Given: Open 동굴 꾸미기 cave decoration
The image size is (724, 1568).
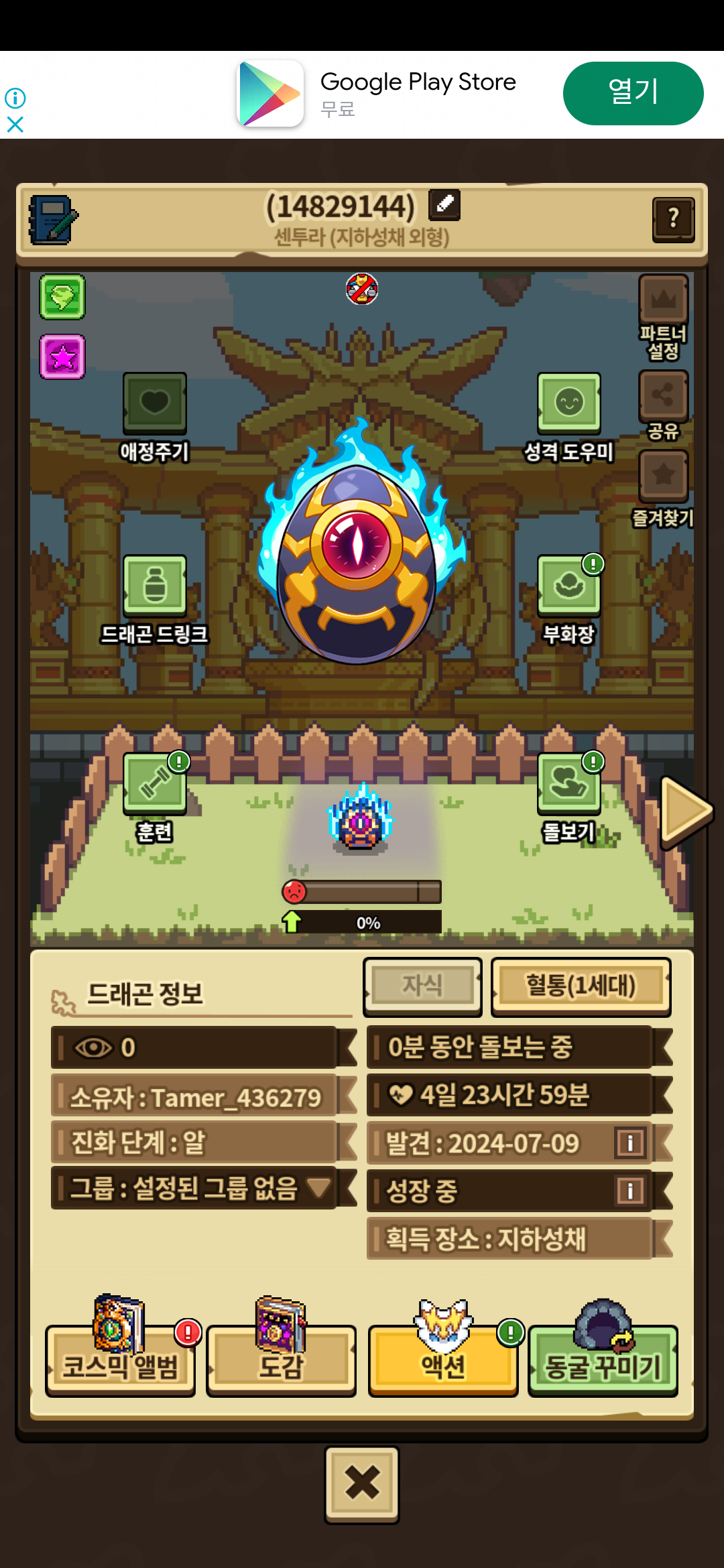Looking at the screenshot, I should tap(603, 1360).
